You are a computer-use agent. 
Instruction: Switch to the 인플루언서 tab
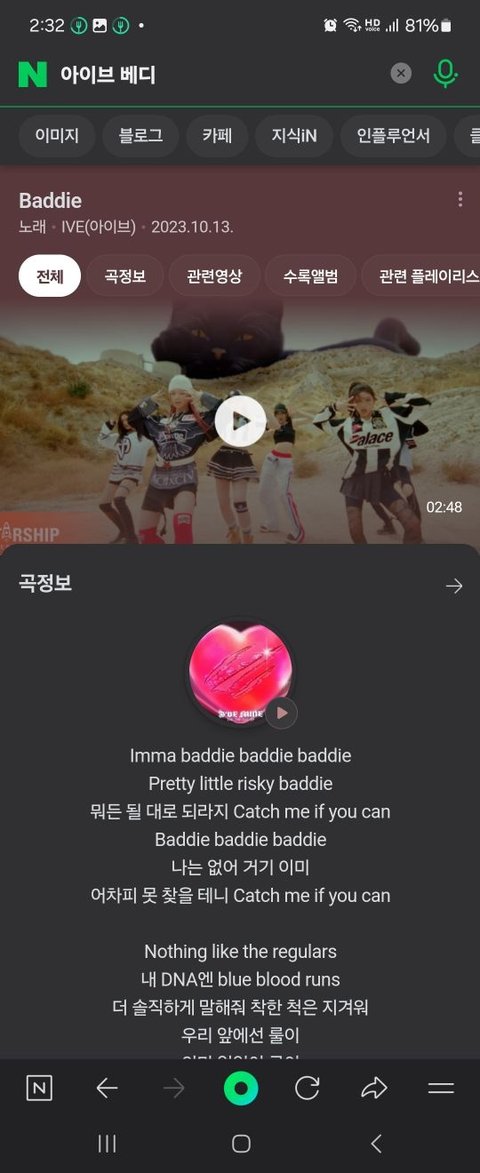(393, 135)
